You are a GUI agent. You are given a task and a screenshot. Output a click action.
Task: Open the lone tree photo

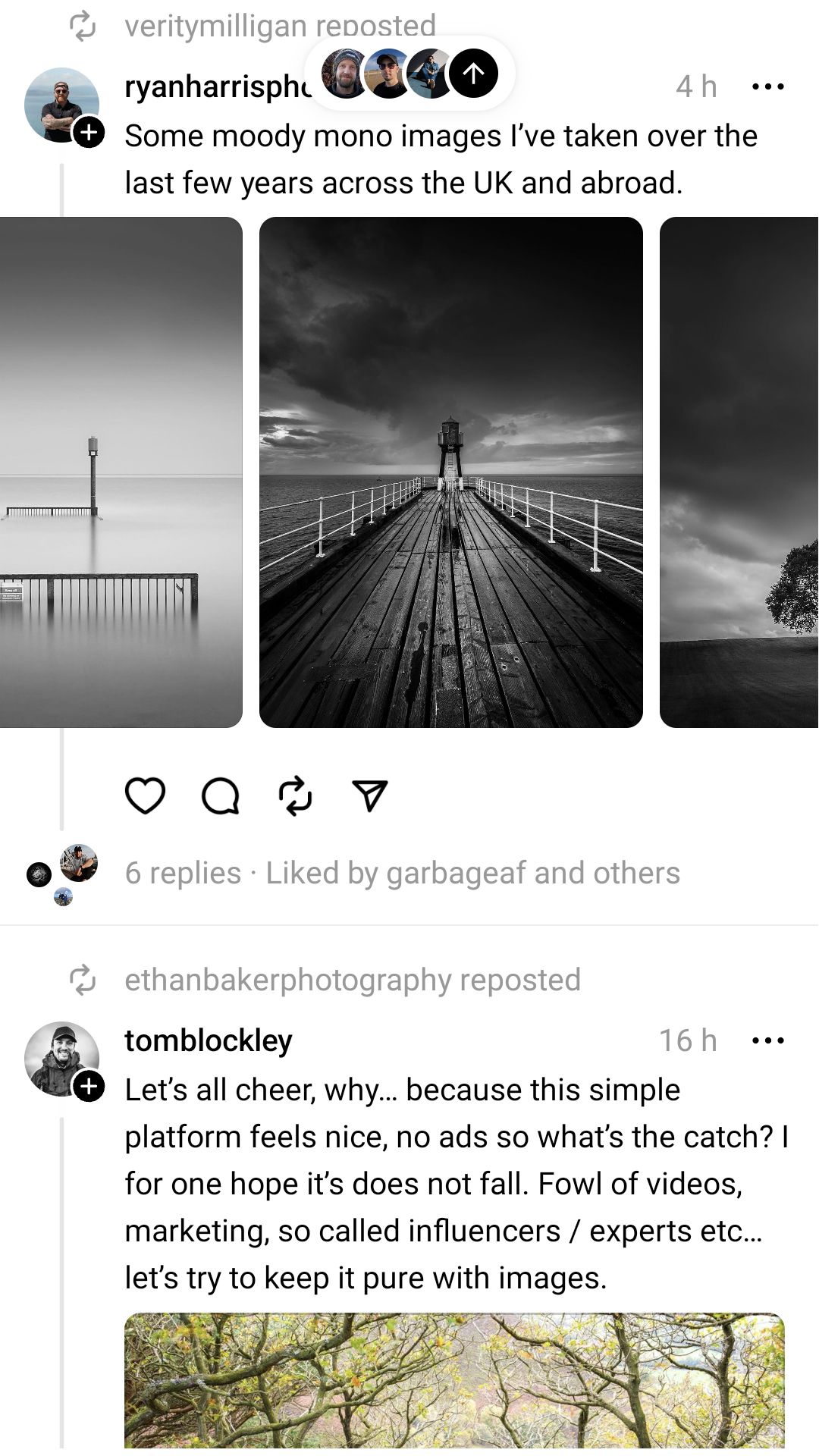[739, 472]
